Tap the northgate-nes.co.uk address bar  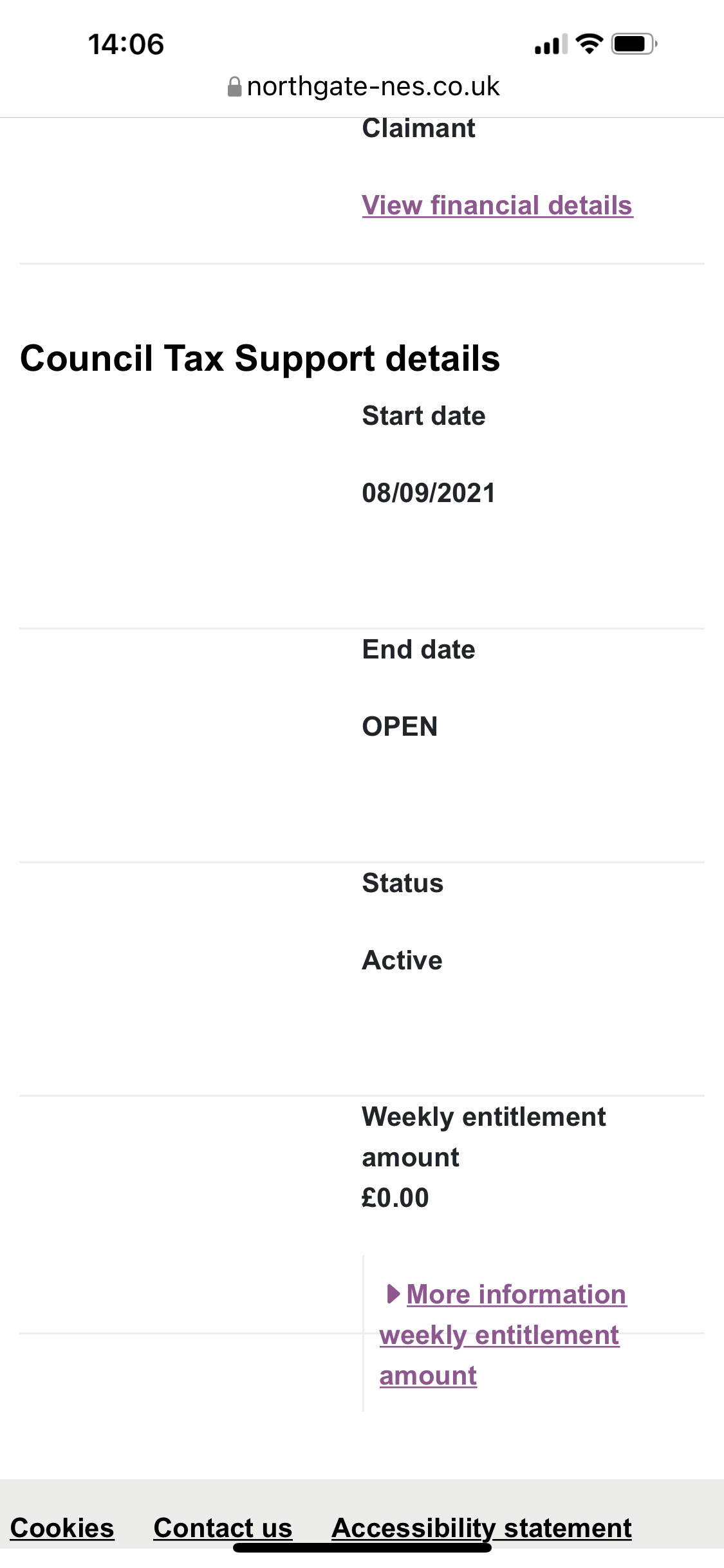click(x=363, y=86)
